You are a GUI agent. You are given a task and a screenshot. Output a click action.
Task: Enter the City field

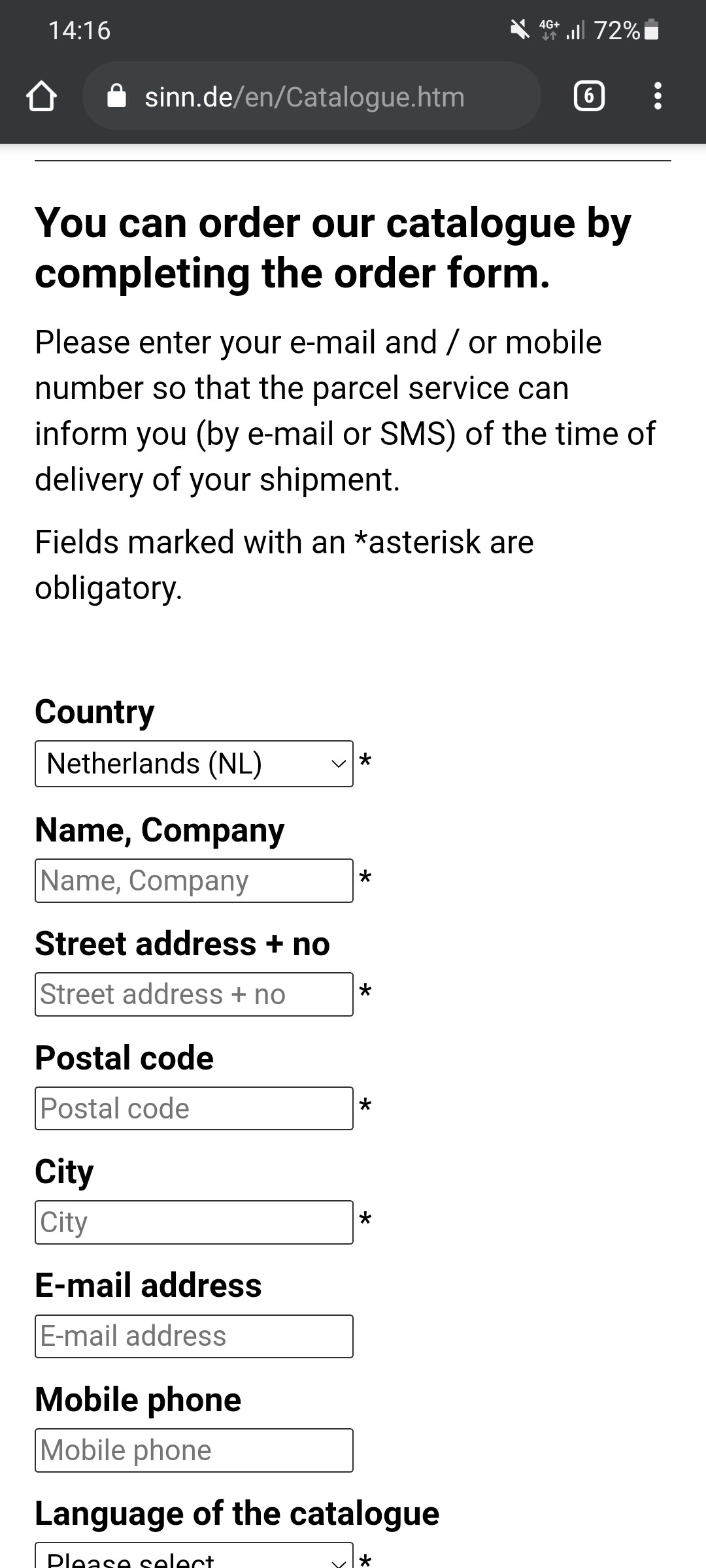click(194, 1222)
